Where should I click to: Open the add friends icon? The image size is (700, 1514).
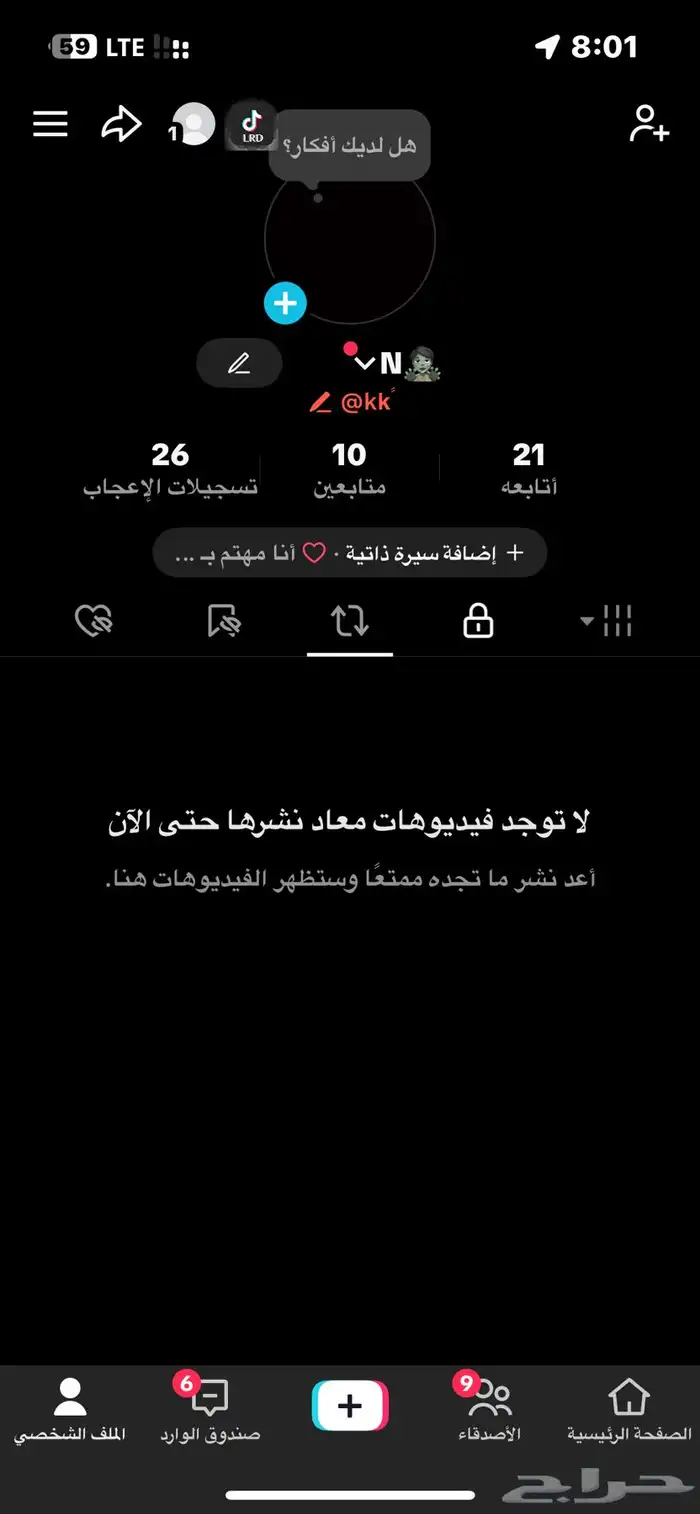[648, 124]
